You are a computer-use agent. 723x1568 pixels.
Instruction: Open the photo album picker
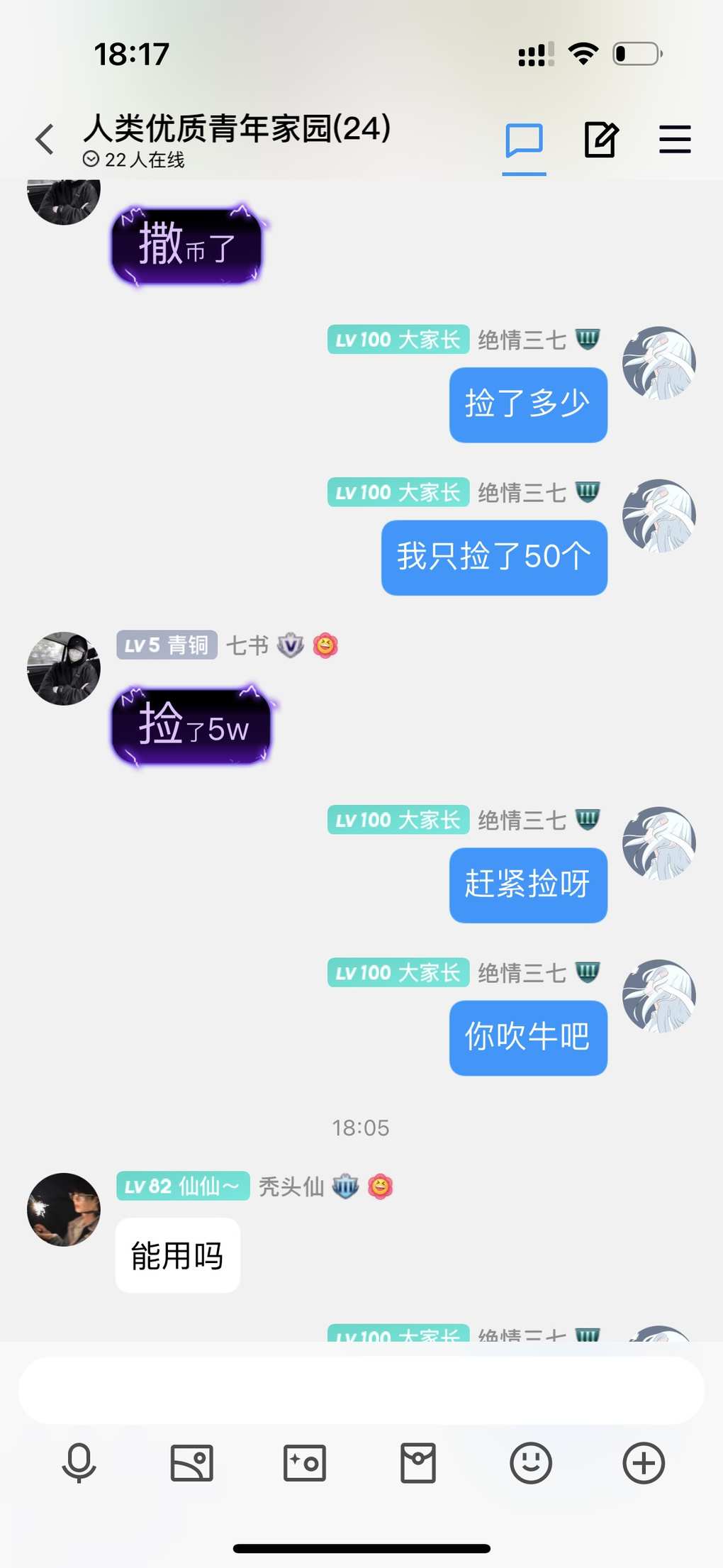click(191, 1462)
